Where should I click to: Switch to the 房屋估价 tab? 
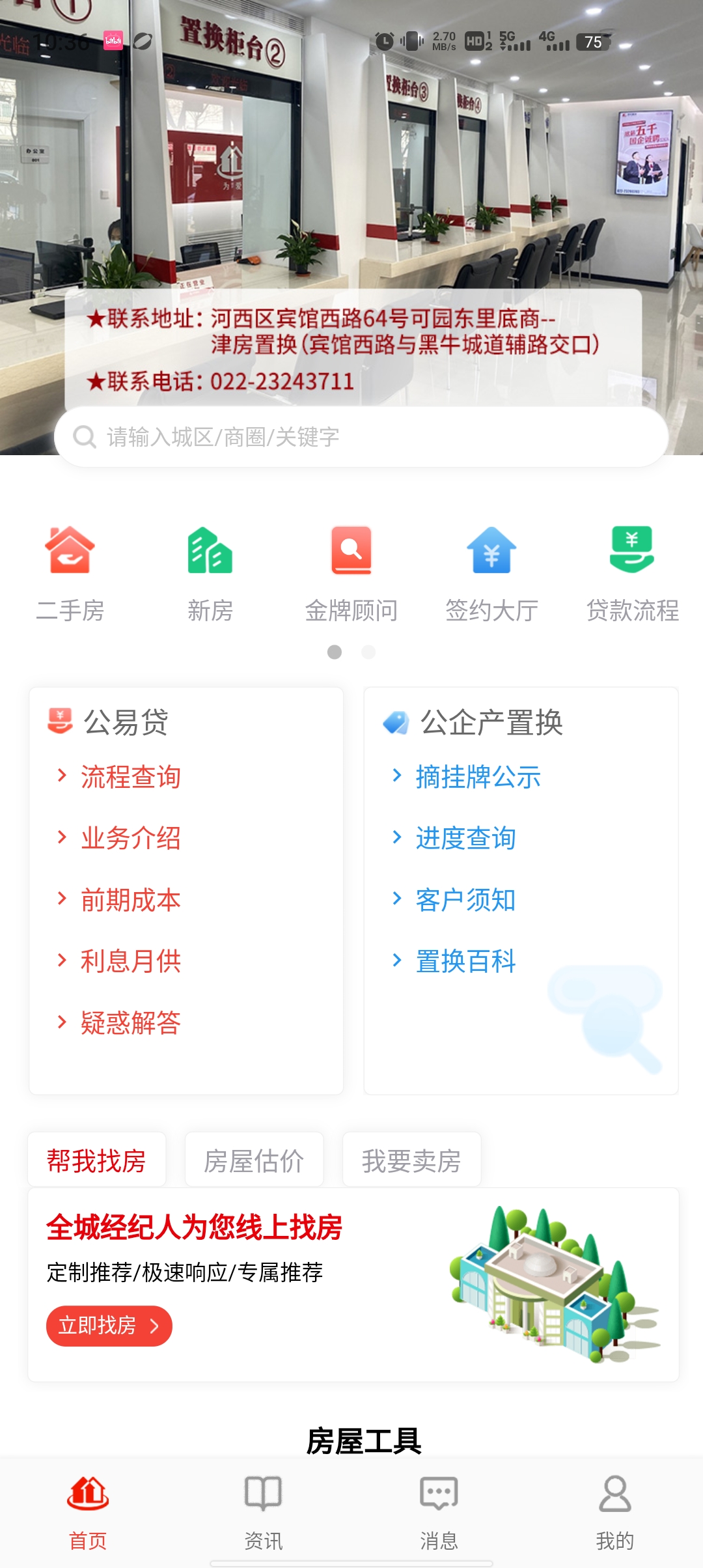tap(253, 1158)
